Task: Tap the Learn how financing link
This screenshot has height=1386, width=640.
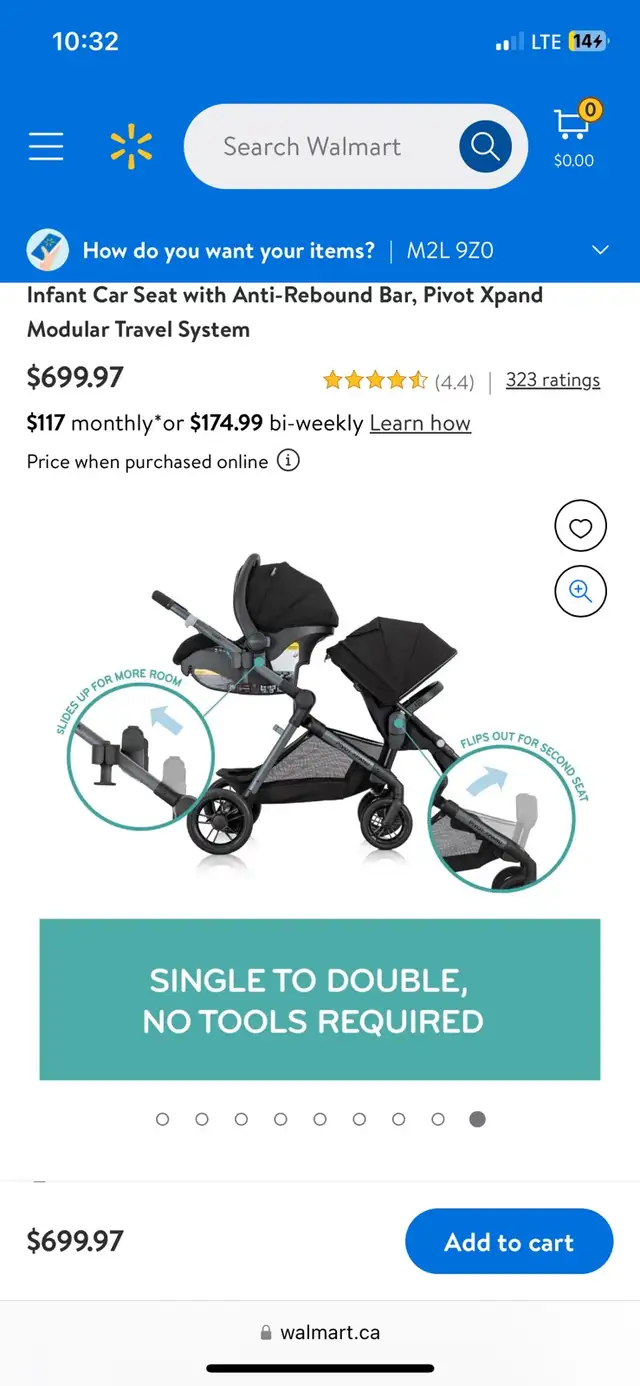Action: coord(420,423)
